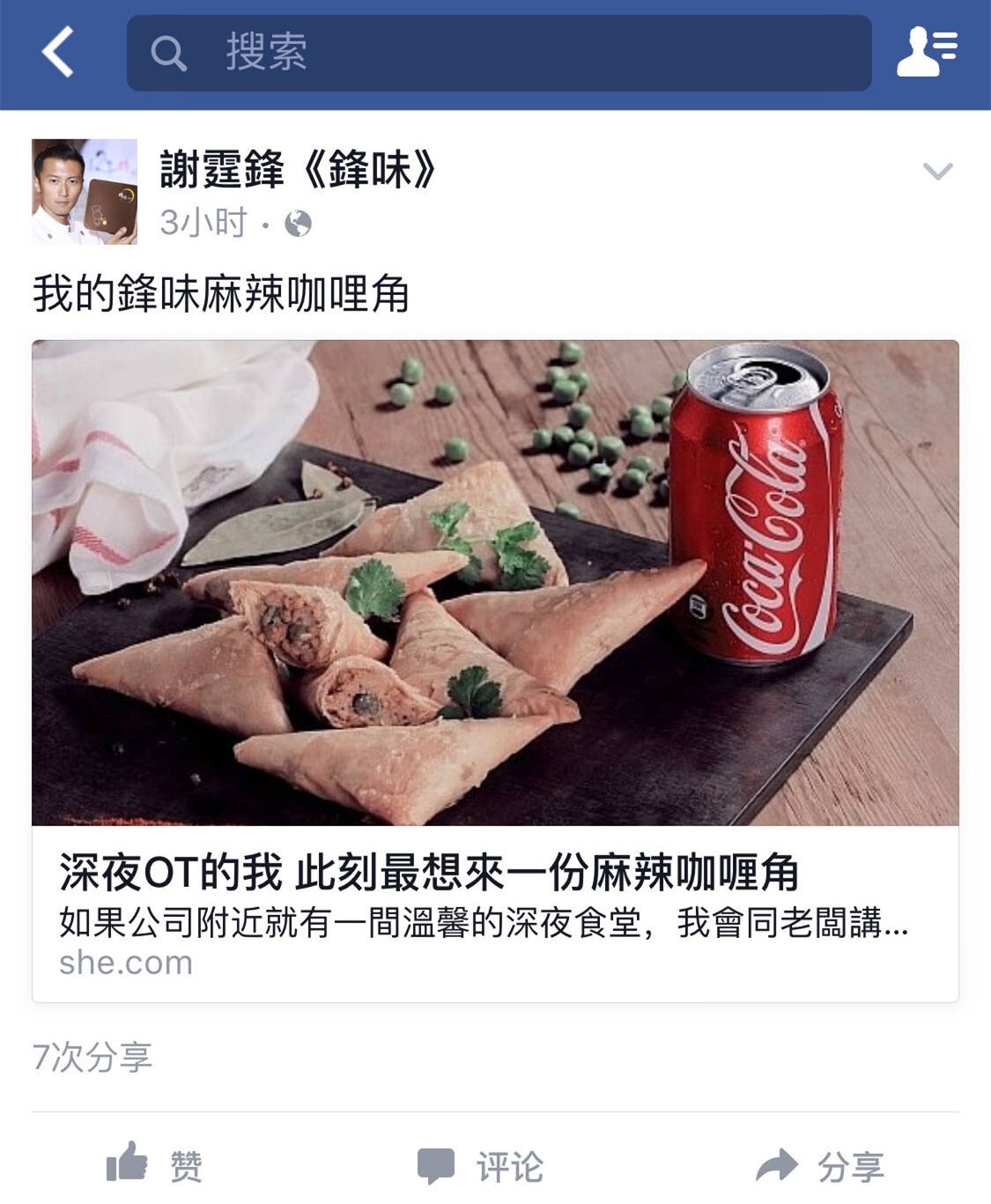Open the 謝霆鋒《鋒味》 page name link
The height and width of the screenshot is (1204, 991).
298,169
